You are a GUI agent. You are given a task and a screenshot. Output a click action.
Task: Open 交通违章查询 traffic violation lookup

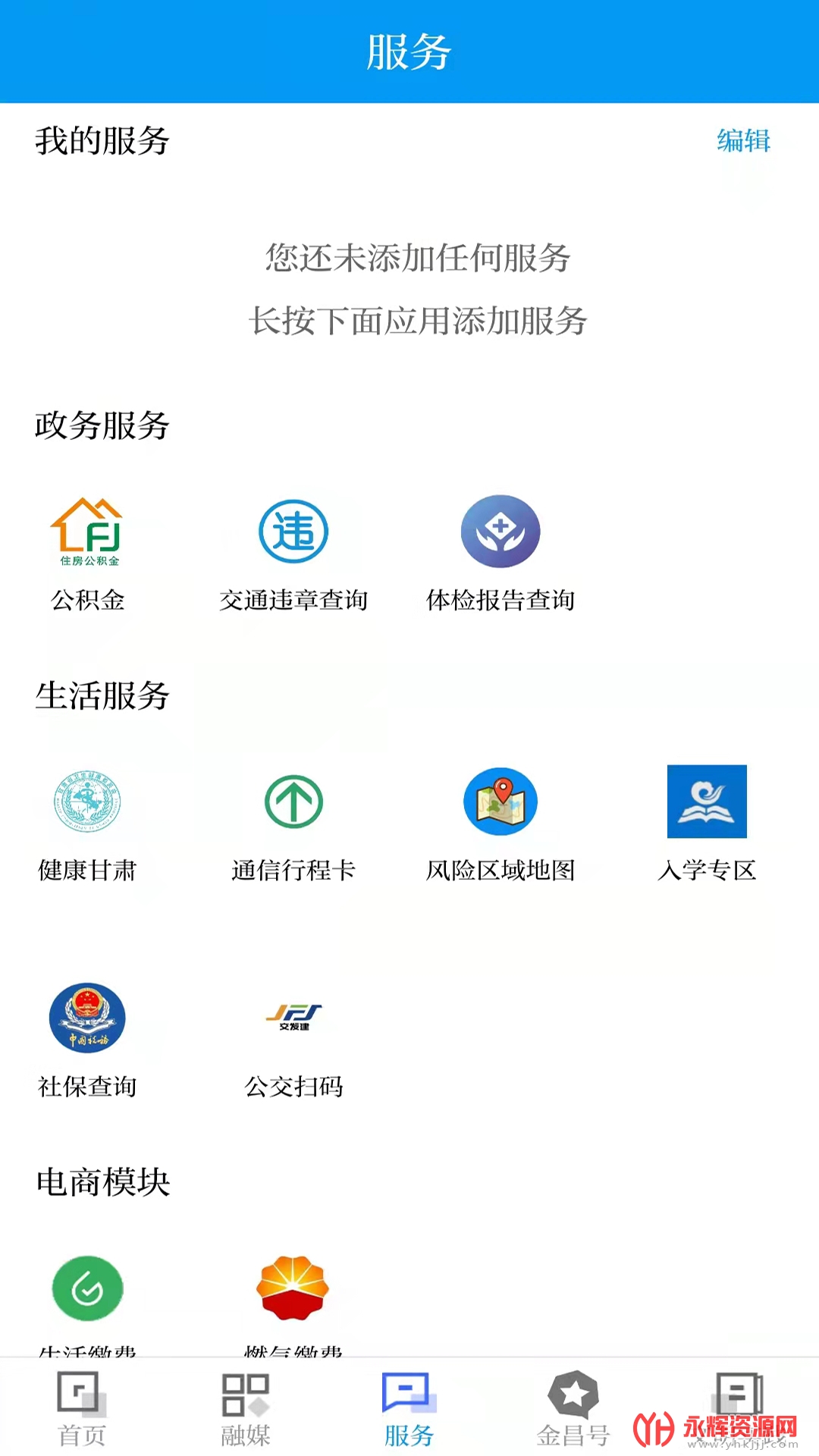(x=293, y=554)
